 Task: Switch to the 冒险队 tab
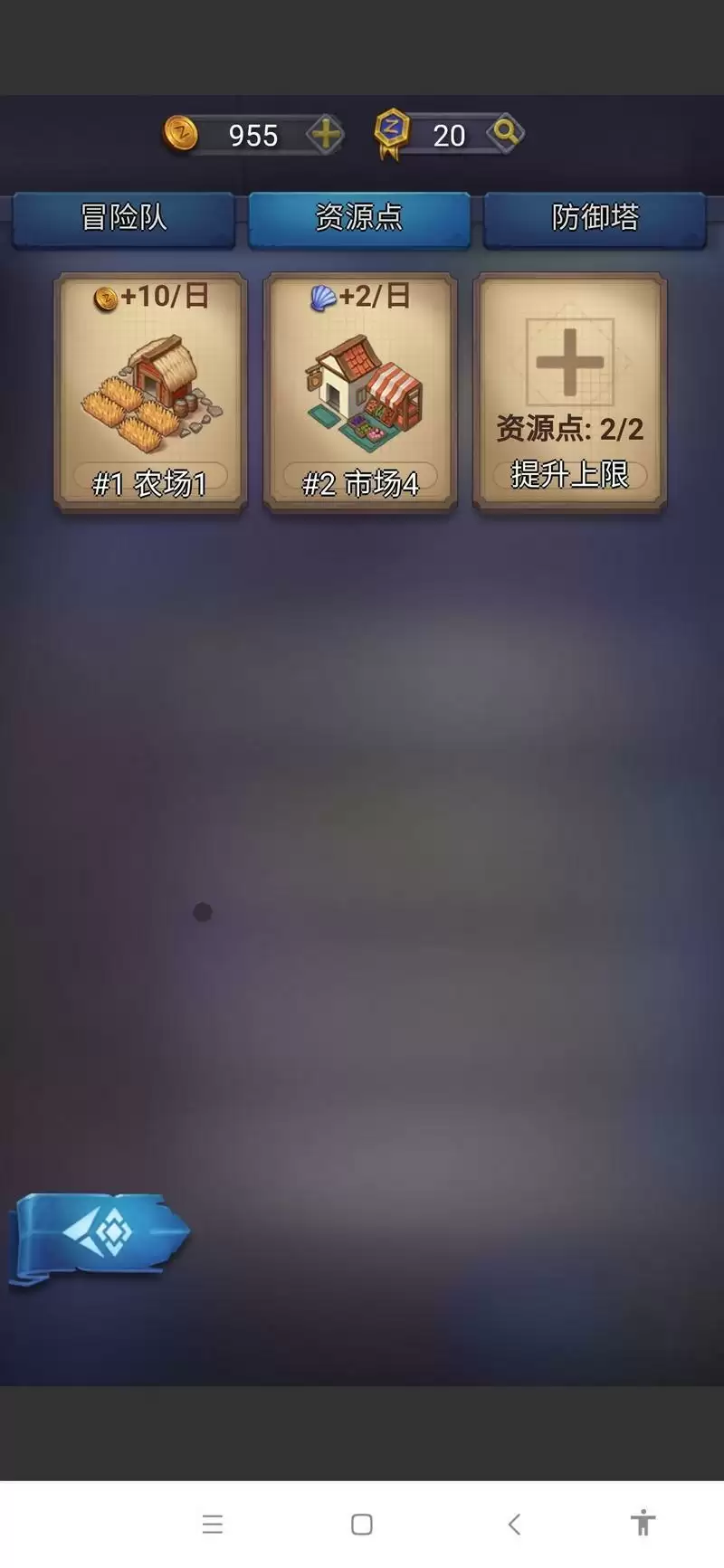(124, 218)
